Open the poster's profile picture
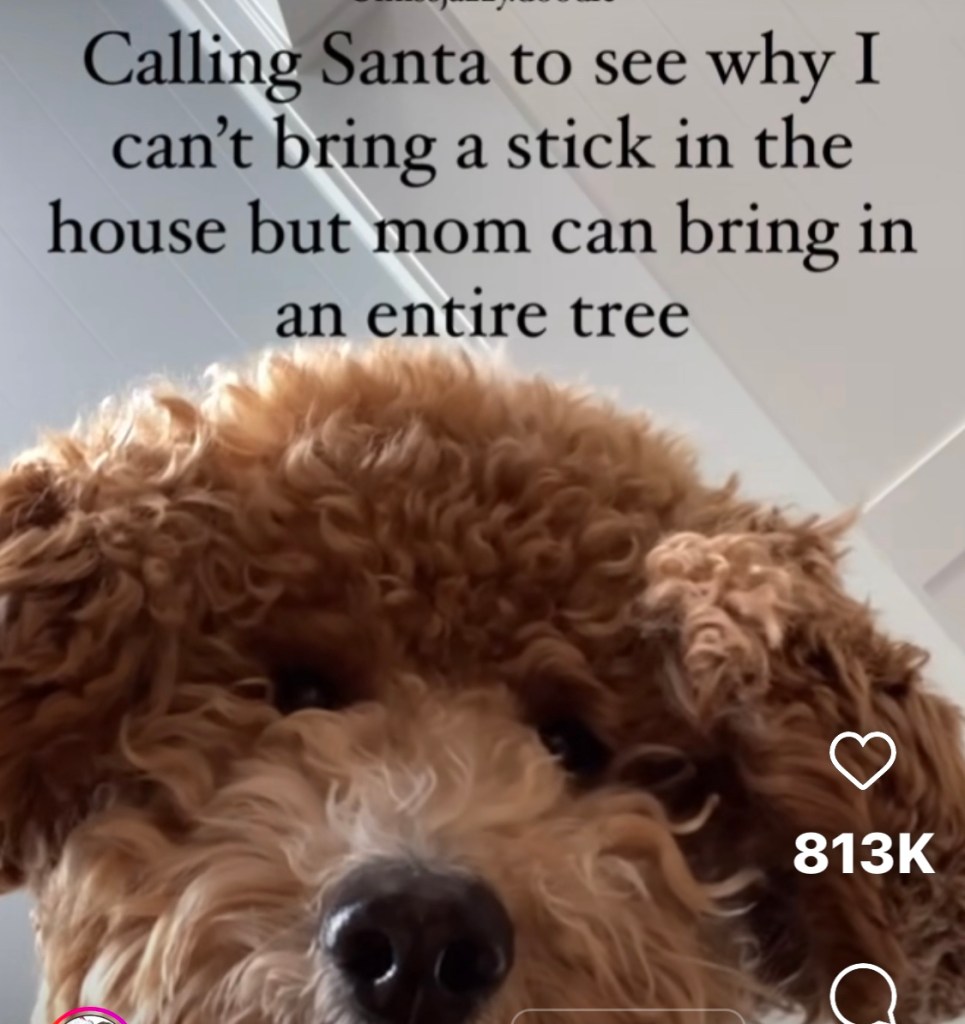 [90, 1015]
